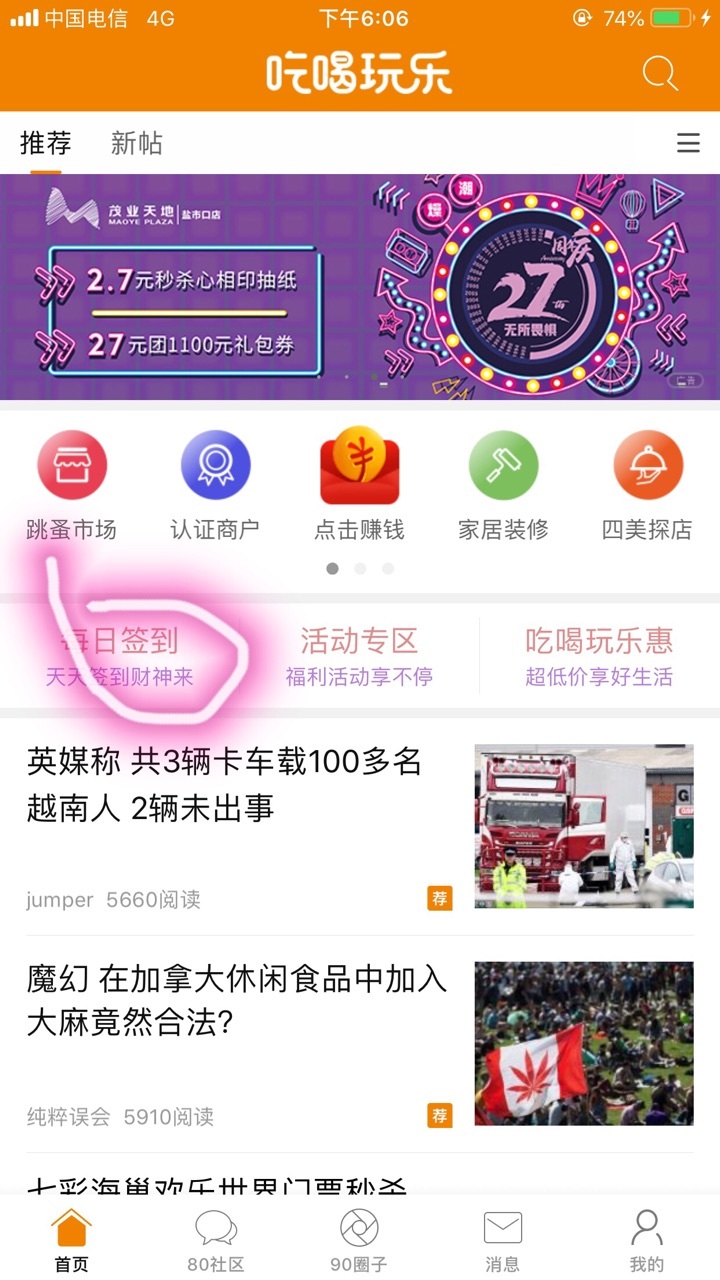Image resolution: width=720 pixels, height=1280 pixels.
Task: Open the 消息 messages tab
Action: [503, 1240]
